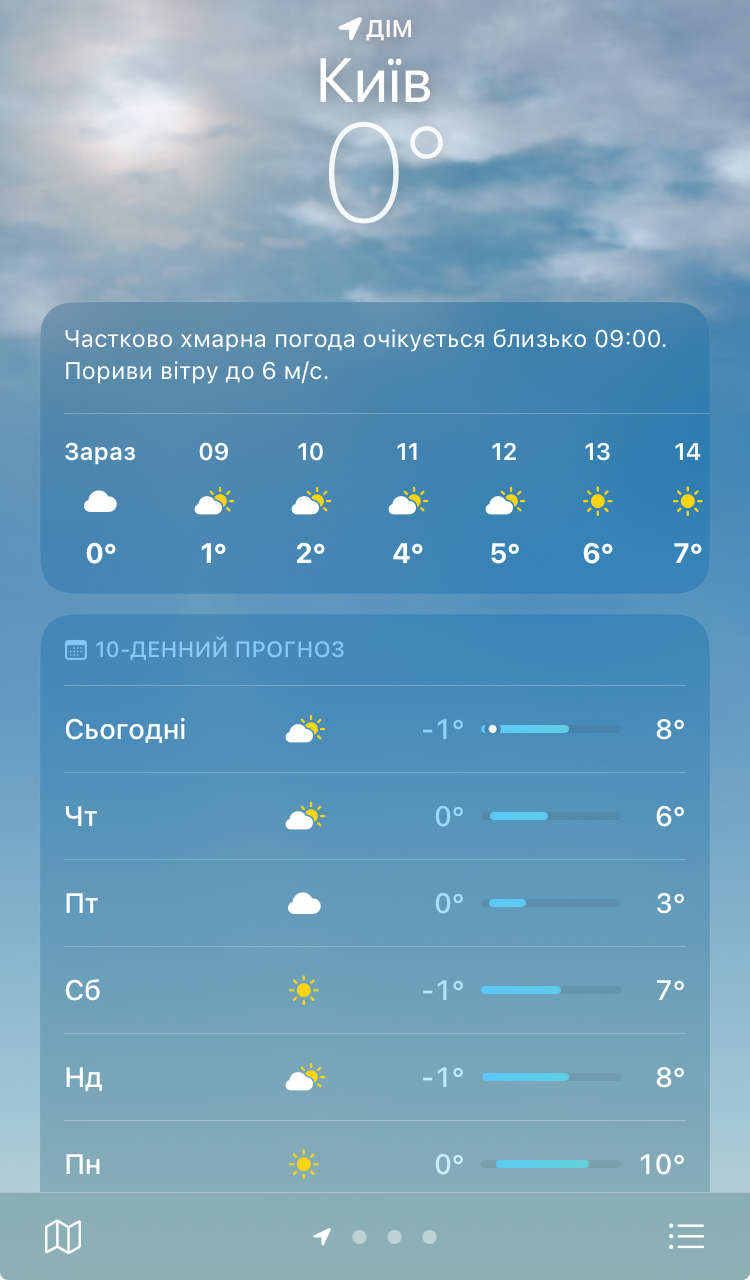The image size is (750, 1280).
Task: Open the weather map
Action: (x=63, y=1237)
